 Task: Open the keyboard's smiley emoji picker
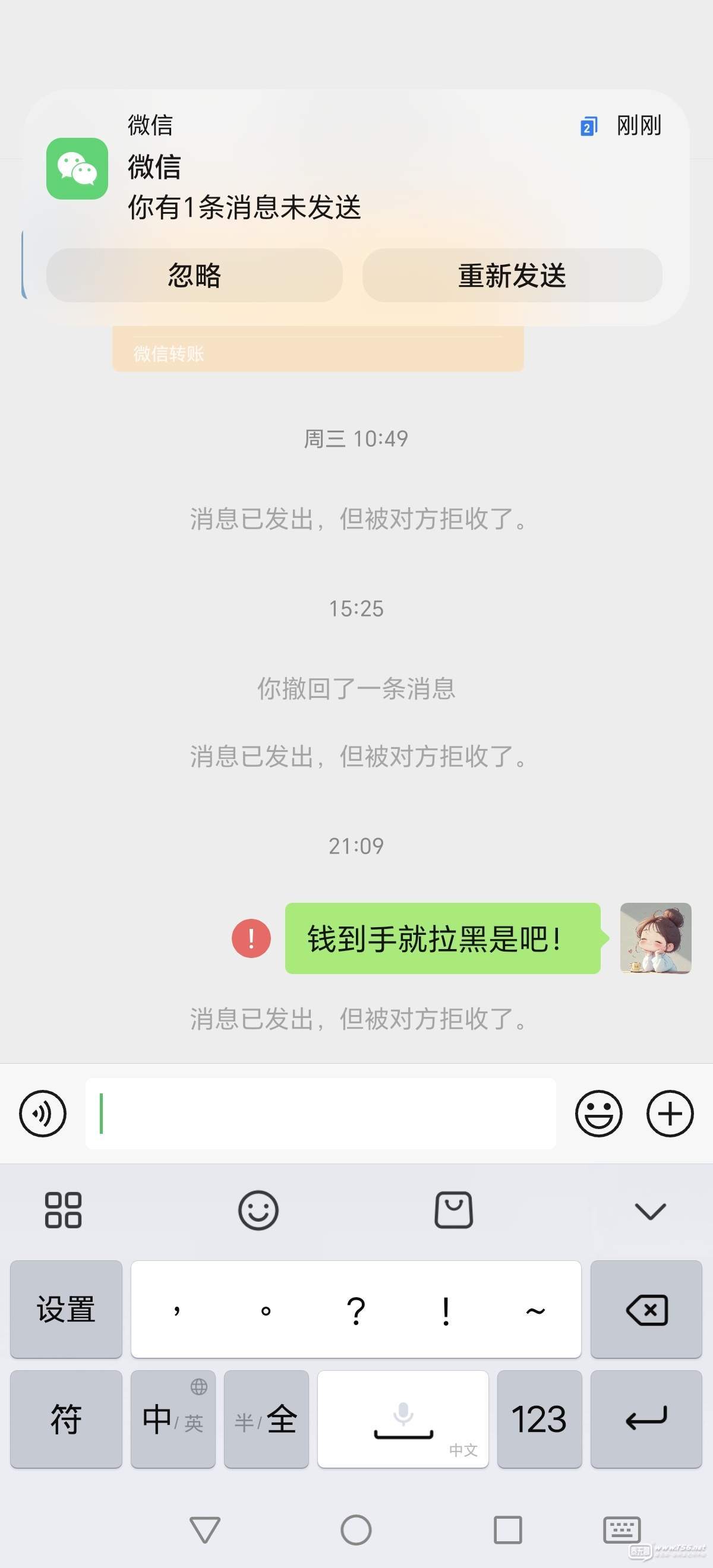pyautogui.click(x=258, y=1210)
